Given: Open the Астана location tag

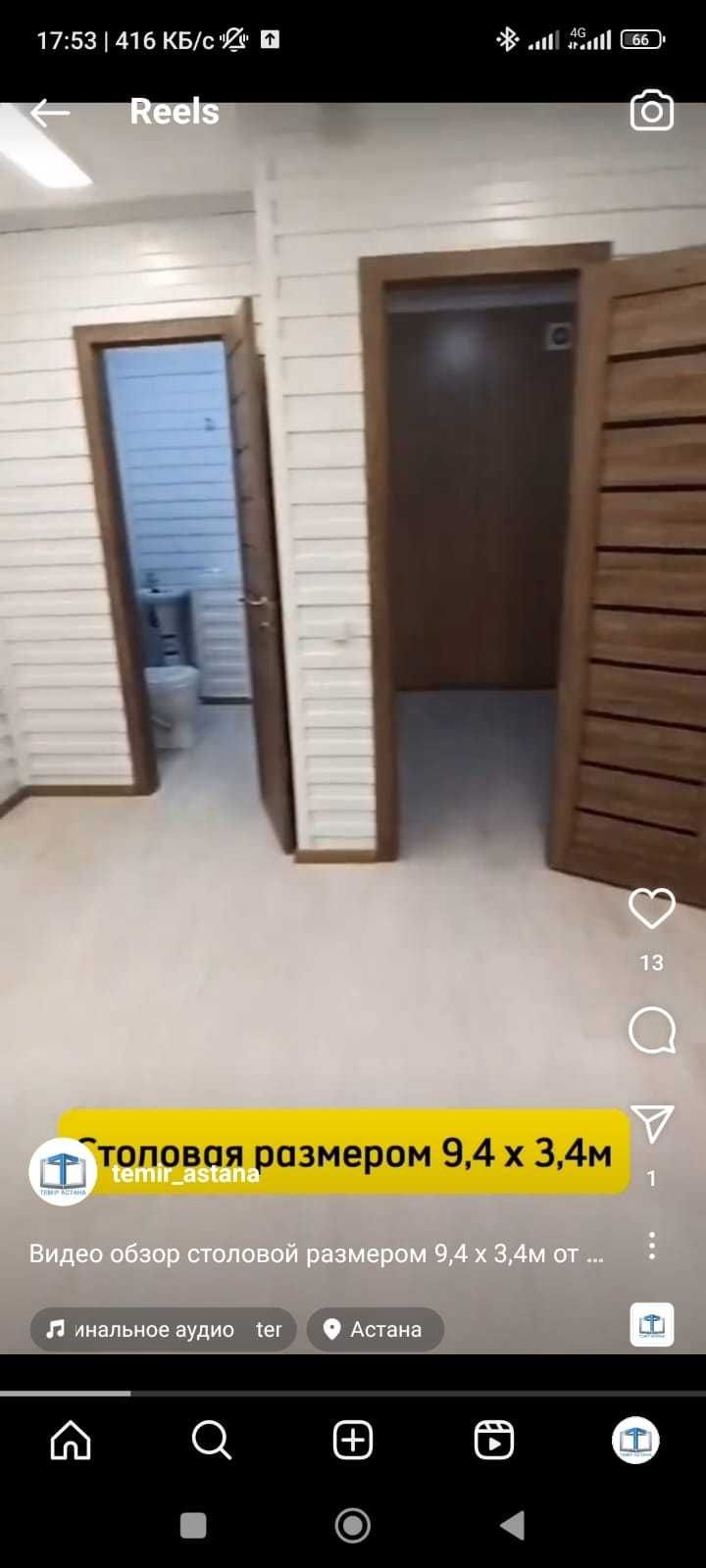Looking at the screenshot, I should pyautogui.click(x=375, y=1330).
